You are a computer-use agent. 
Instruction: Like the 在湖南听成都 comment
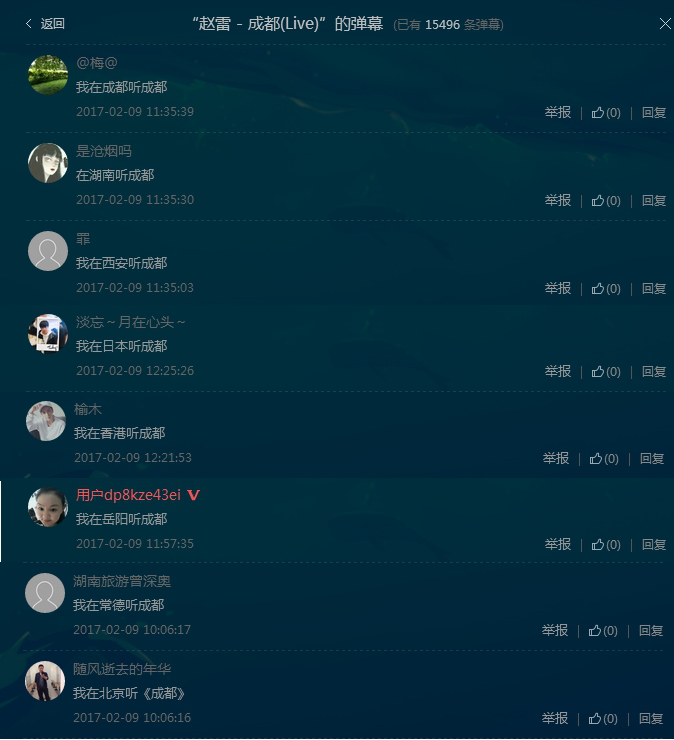tap(605, 201)
